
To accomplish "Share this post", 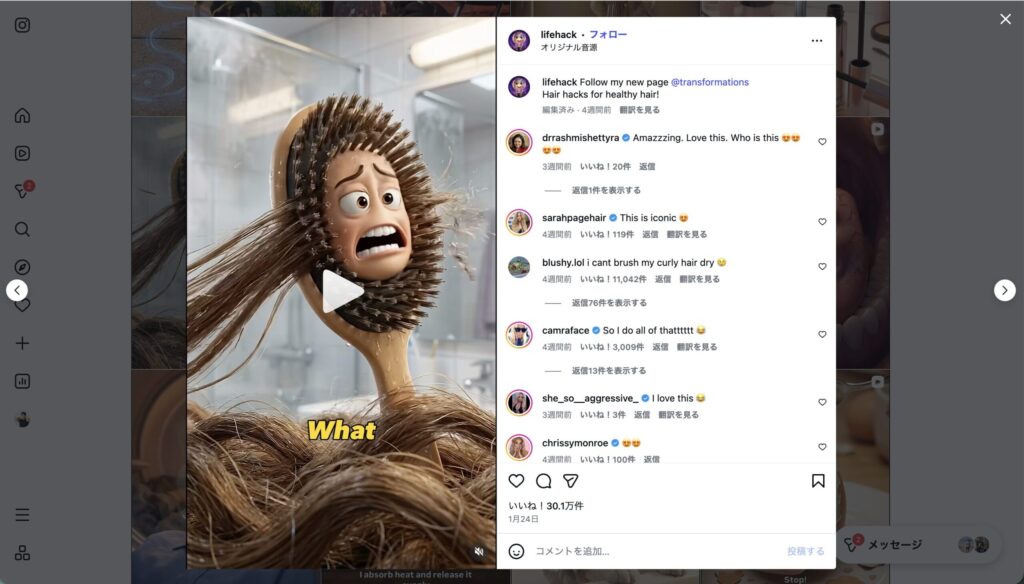I will tap(570, 481).
